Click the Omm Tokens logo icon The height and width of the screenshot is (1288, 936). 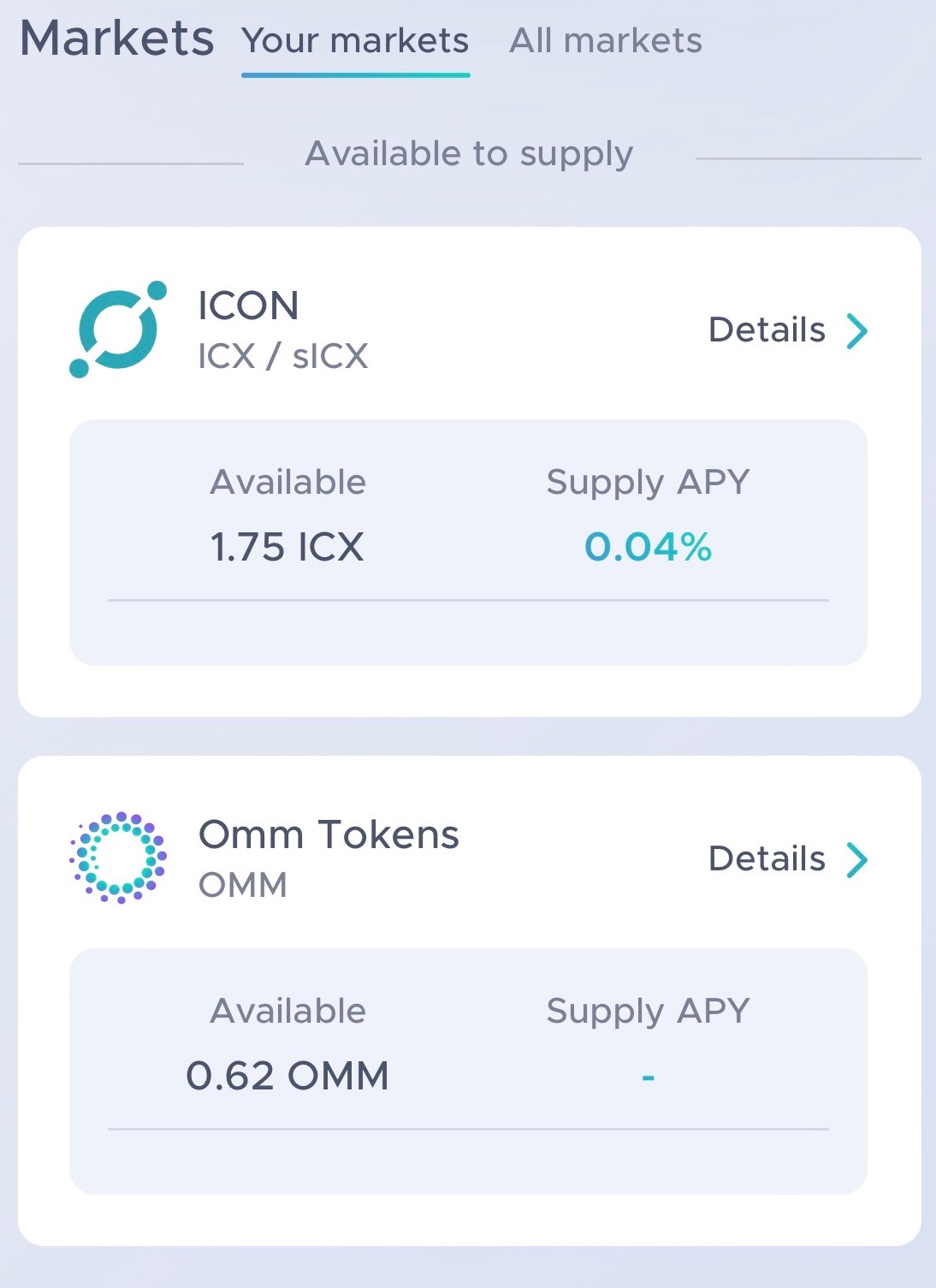point(117,858)
